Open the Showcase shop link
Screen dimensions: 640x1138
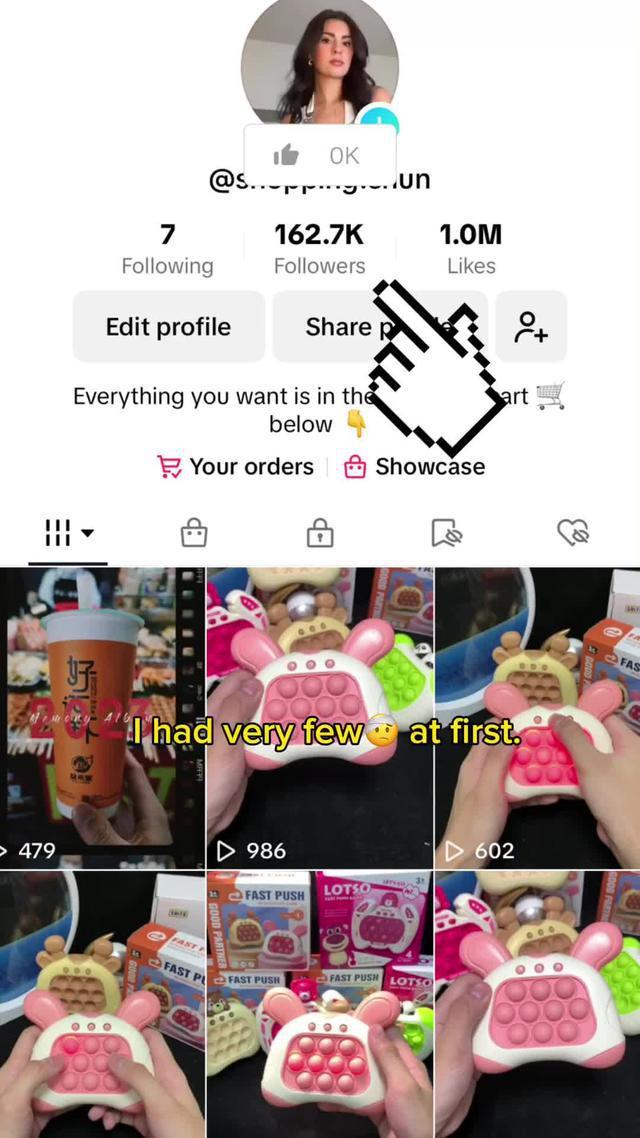[414, 467]
